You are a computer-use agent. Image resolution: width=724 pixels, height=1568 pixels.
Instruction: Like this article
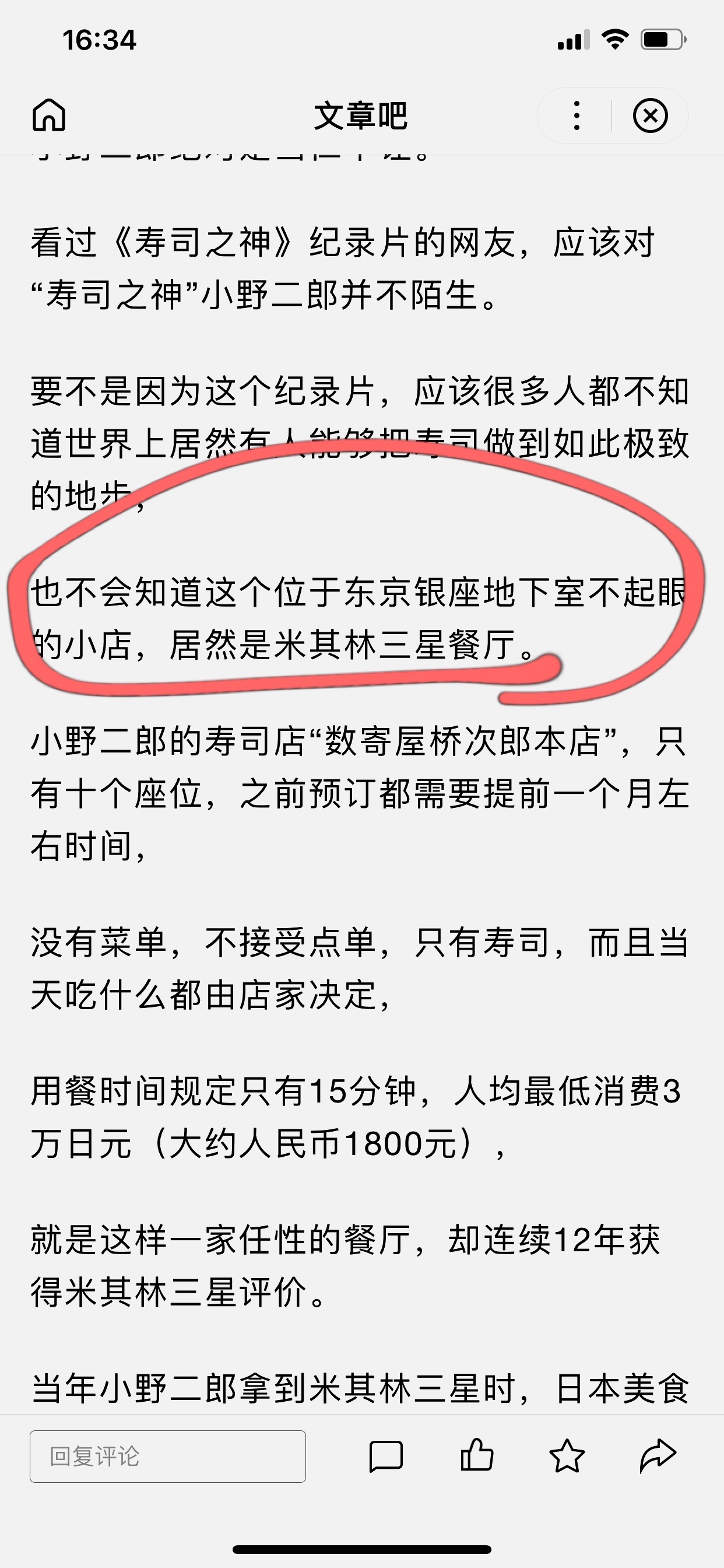click(x=476, y=1455)
